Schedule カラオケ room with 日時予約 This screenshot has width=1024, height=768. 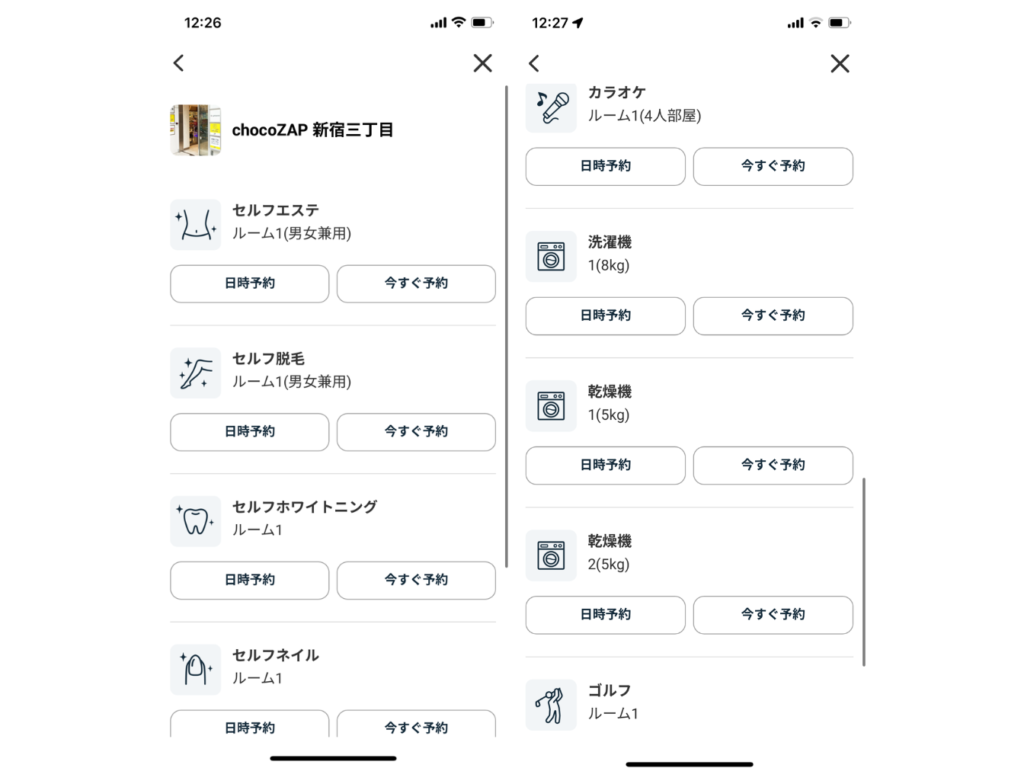[x=605, y=166]
